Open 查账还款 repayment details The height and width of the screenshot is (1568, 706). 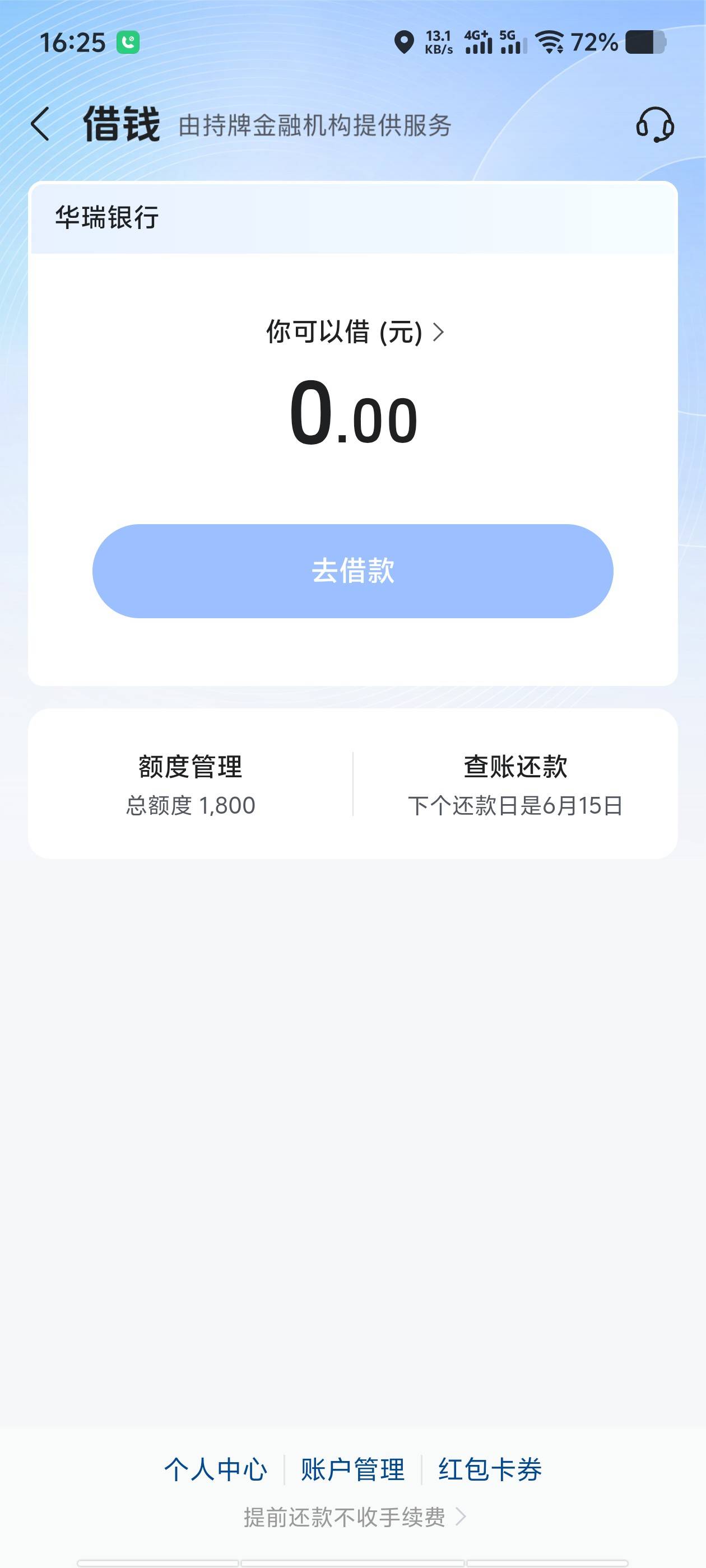click(515, 784)
